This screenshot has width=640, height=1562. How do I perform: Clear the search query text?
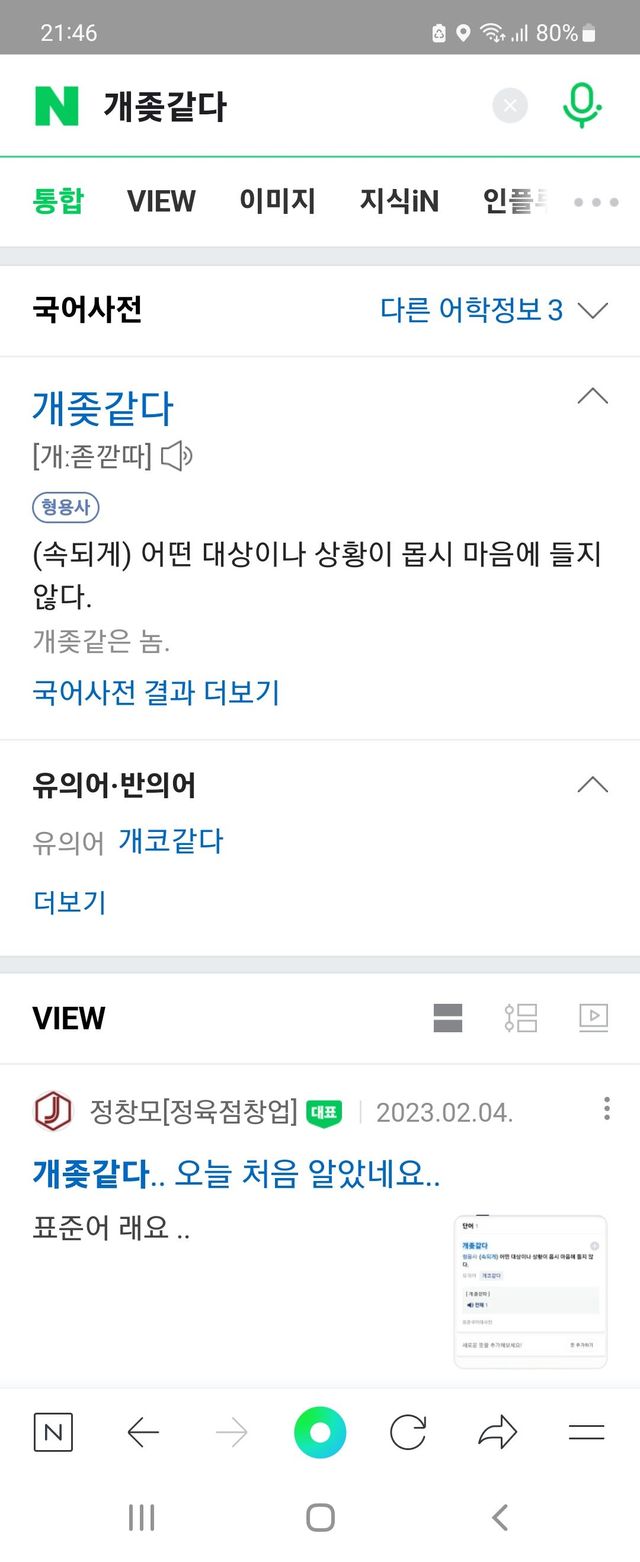(x=510, y=105)
